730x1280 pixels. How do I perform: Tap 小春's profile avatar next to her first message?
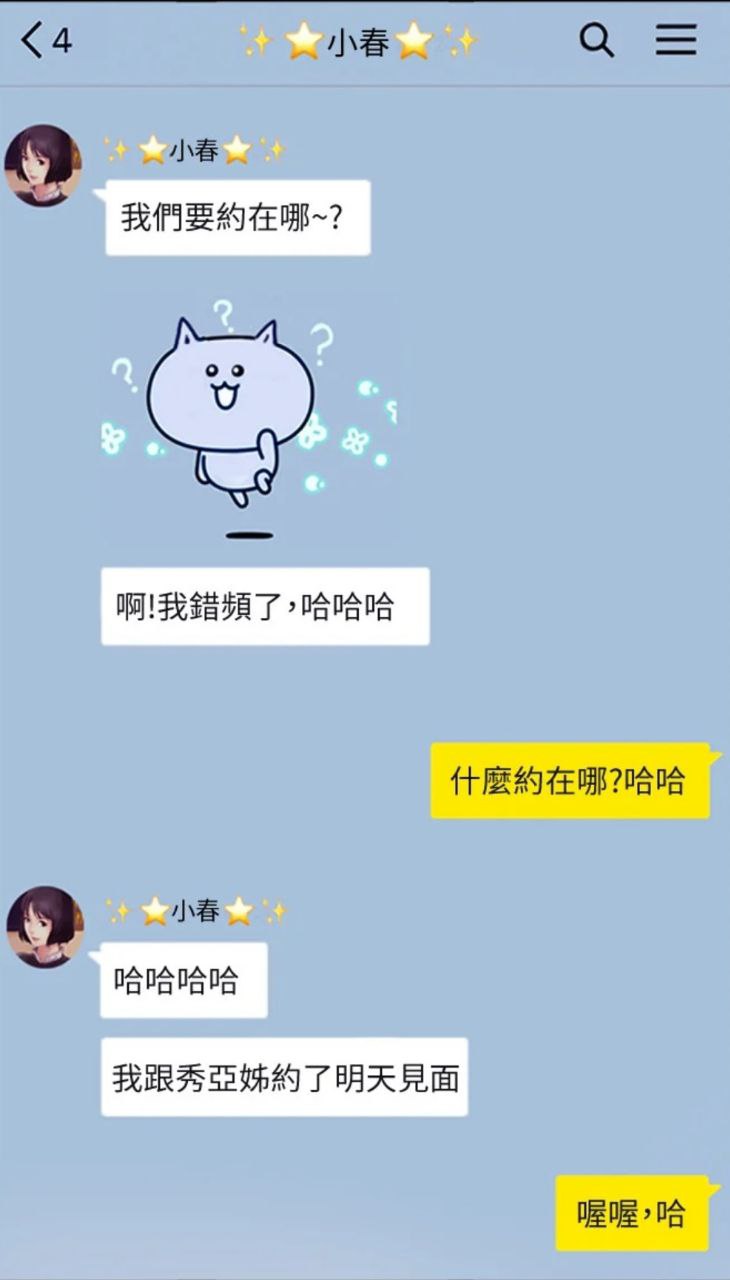click(x=44, y=155)
